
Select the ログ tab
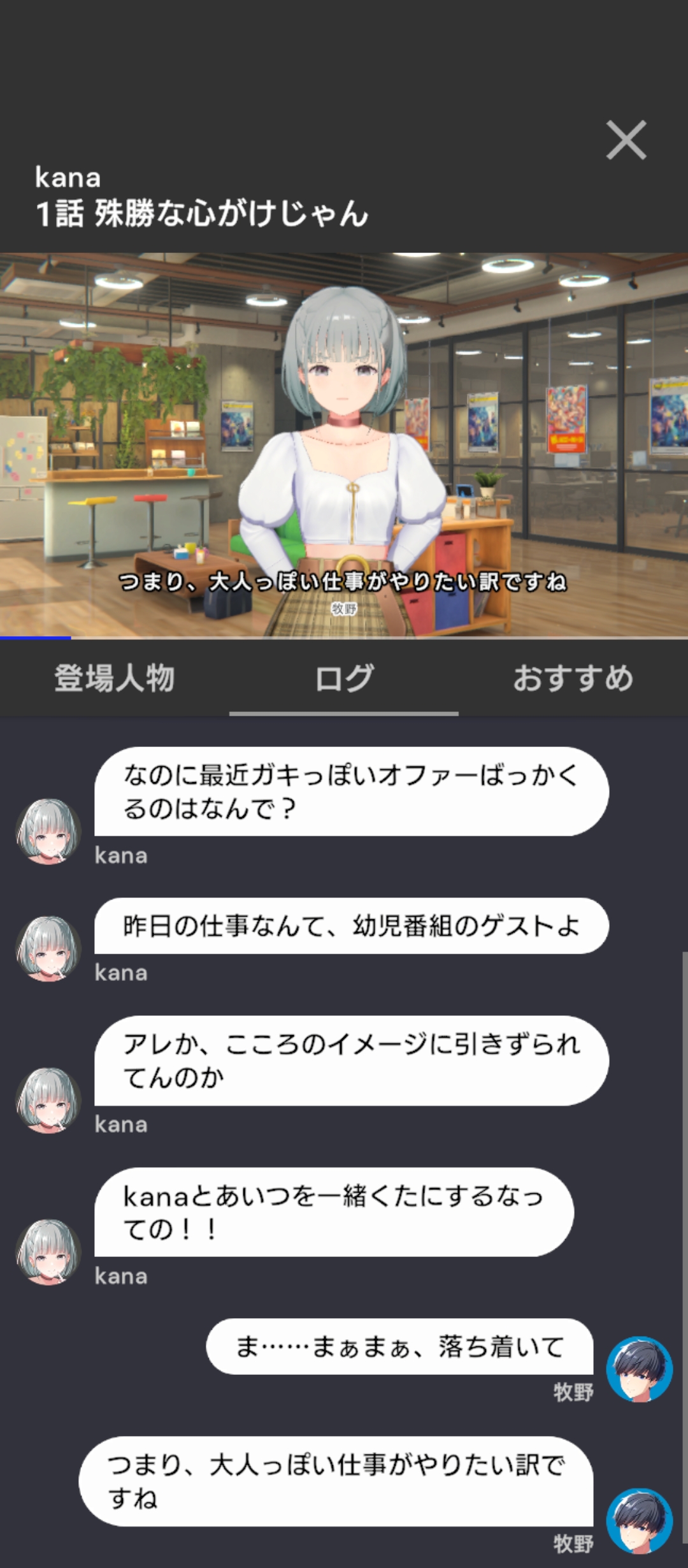pos(344,678)
